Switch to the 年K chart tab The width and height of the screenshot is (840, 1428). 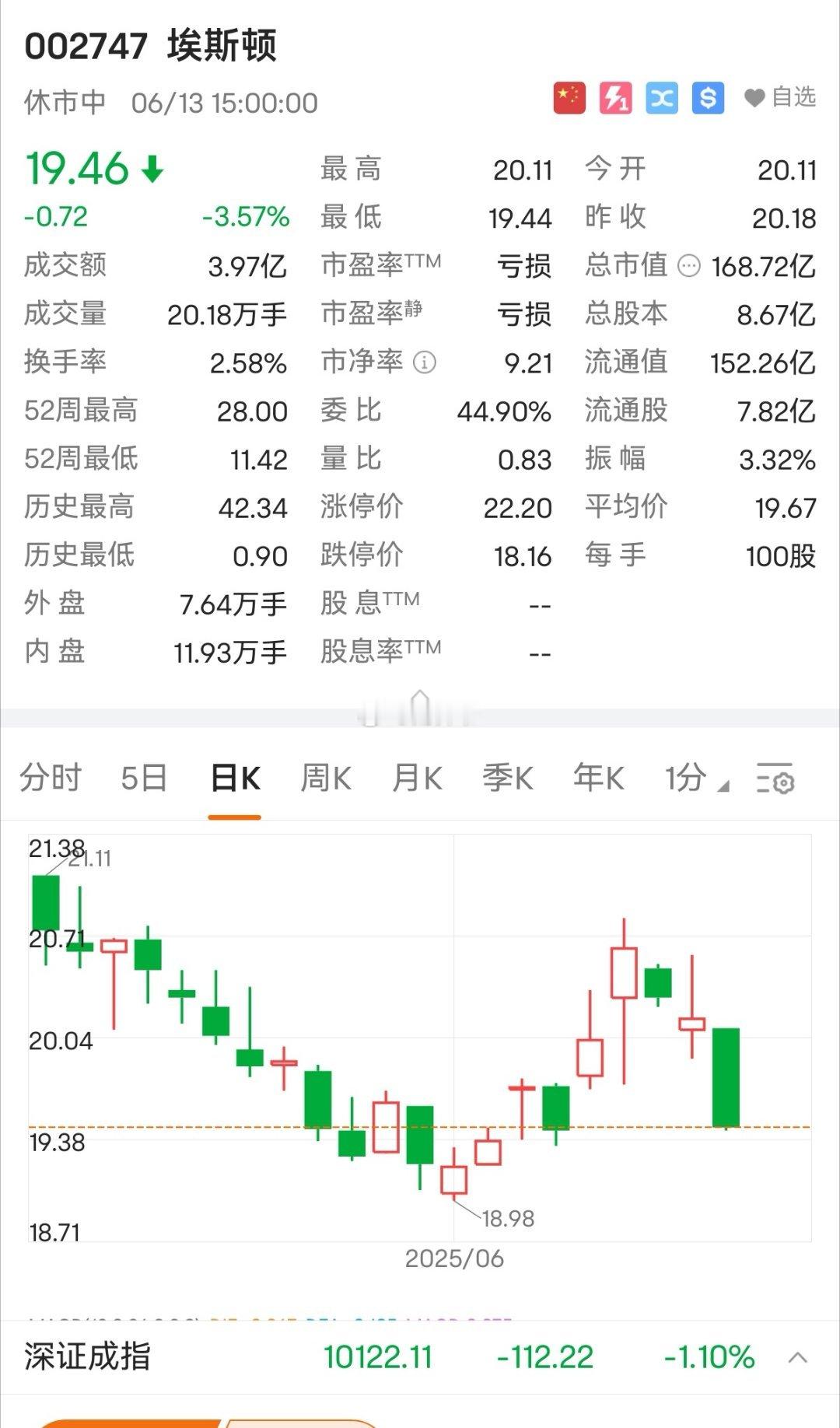point(598,778)
